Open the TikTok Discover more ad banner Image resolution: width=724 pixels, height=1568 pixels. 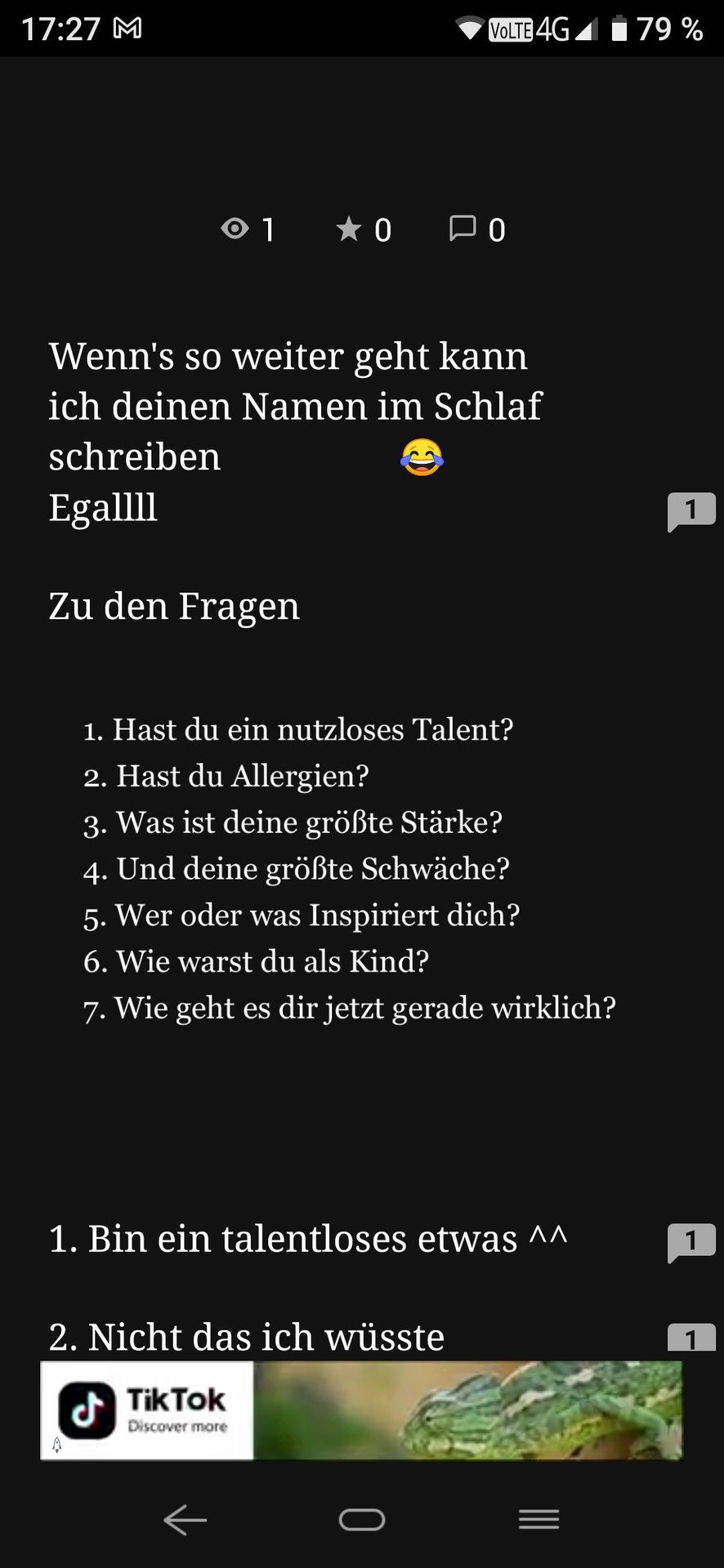[361, 1410]
